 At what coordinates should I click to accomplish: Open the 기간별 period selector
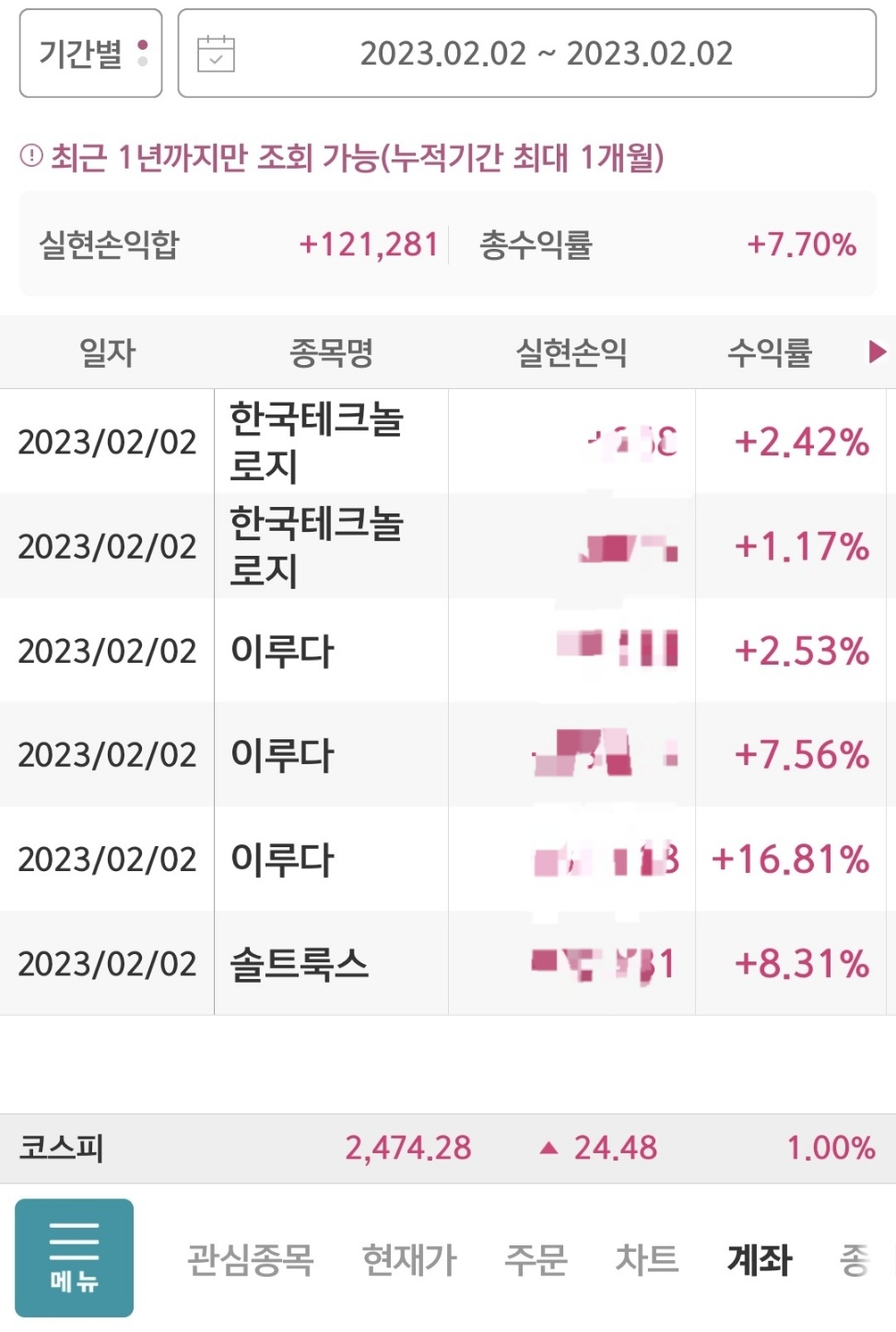pos(90,53)
